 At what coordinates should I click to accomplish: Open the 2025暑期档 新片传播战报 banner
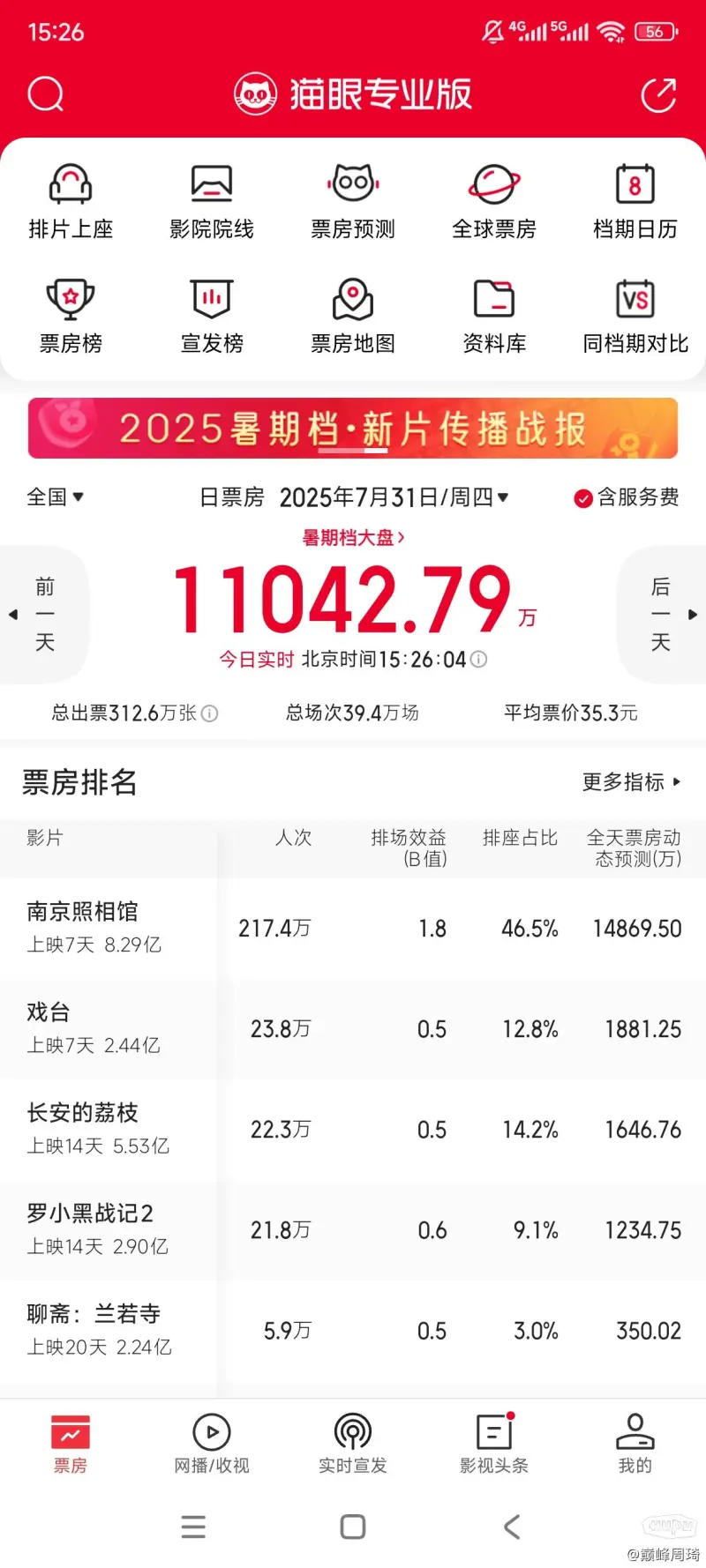click(x=353, y=429)
